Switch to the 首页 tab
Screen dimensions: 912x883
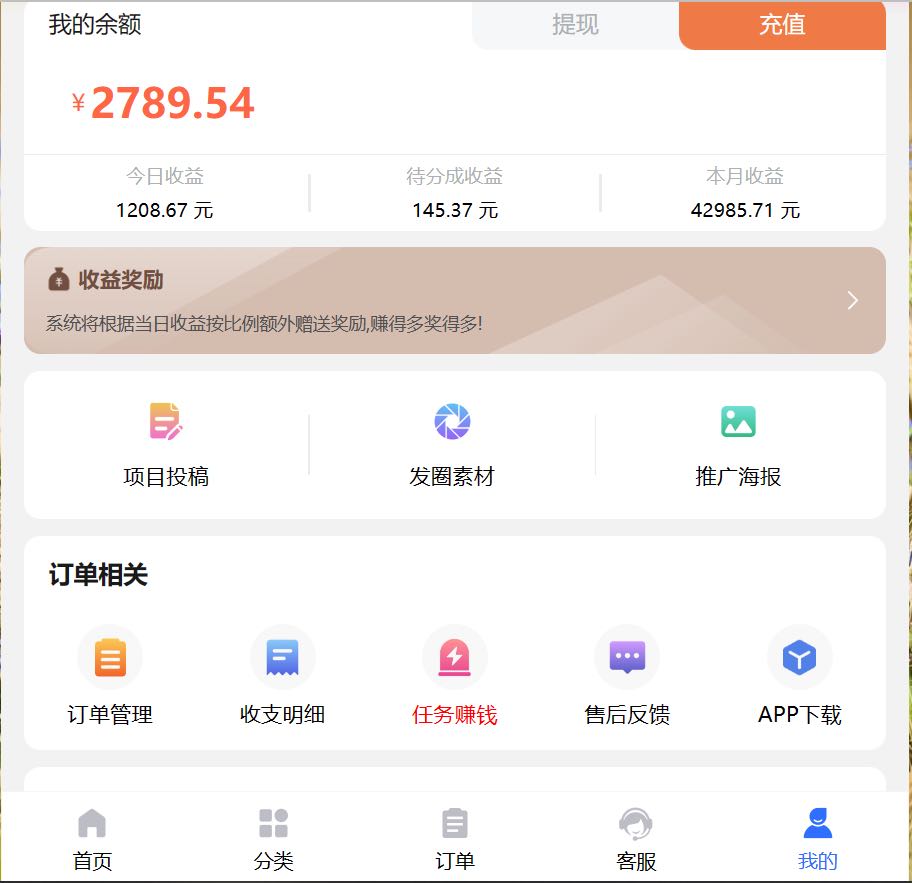pos(92,838)
